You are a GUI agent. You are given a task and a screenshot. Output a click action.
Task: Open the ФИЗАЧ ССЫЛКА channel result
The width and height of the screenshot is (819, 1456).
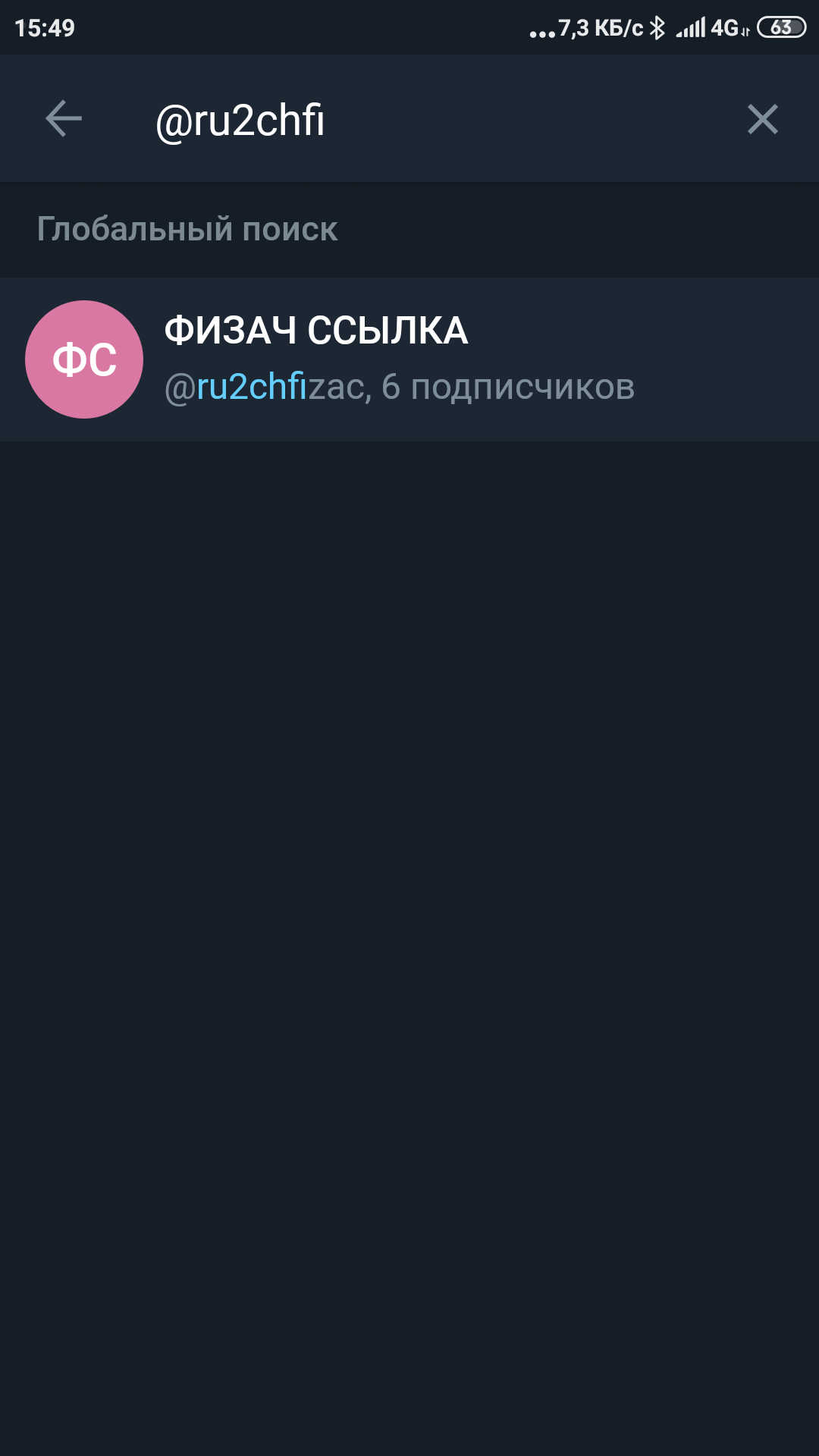pos(409,359)
